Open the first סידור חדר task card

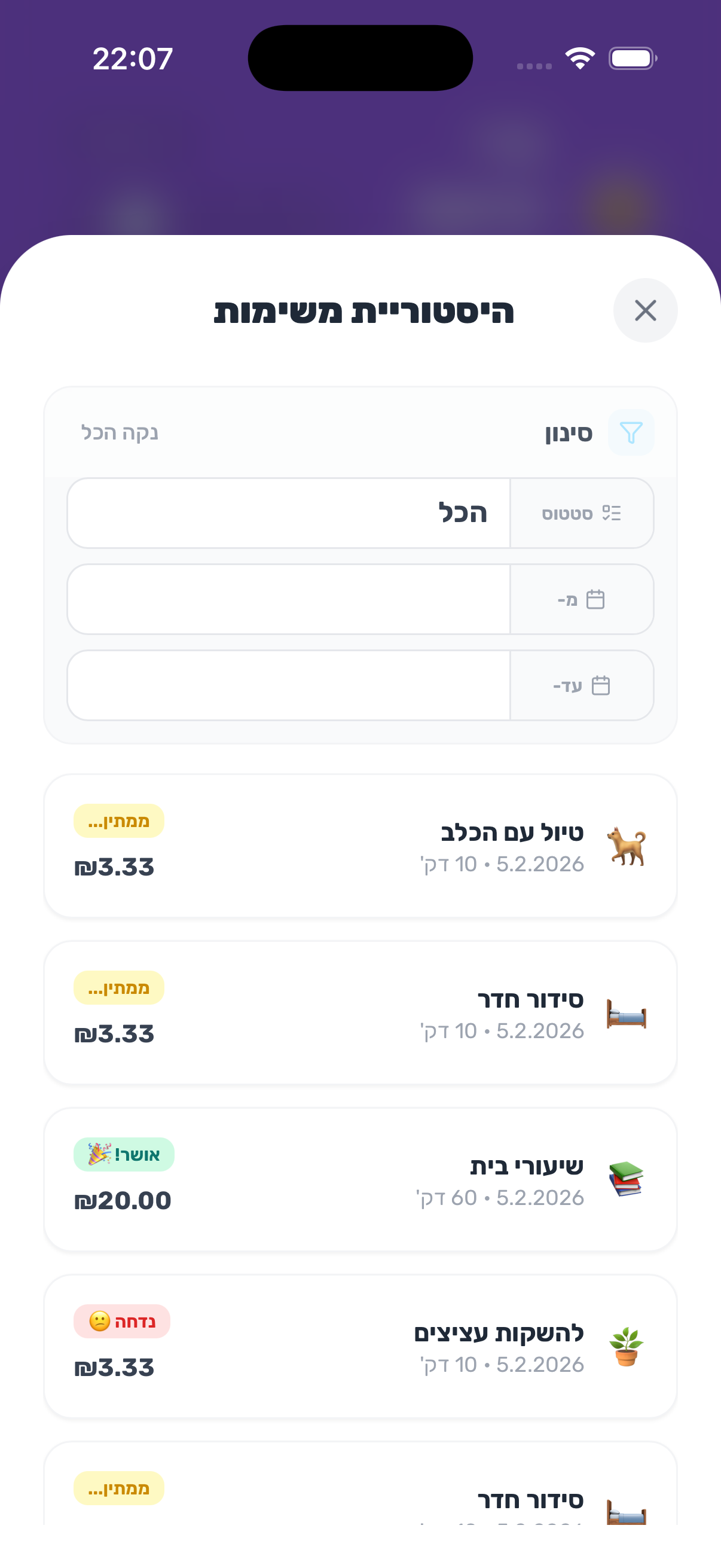[360, 1013]
